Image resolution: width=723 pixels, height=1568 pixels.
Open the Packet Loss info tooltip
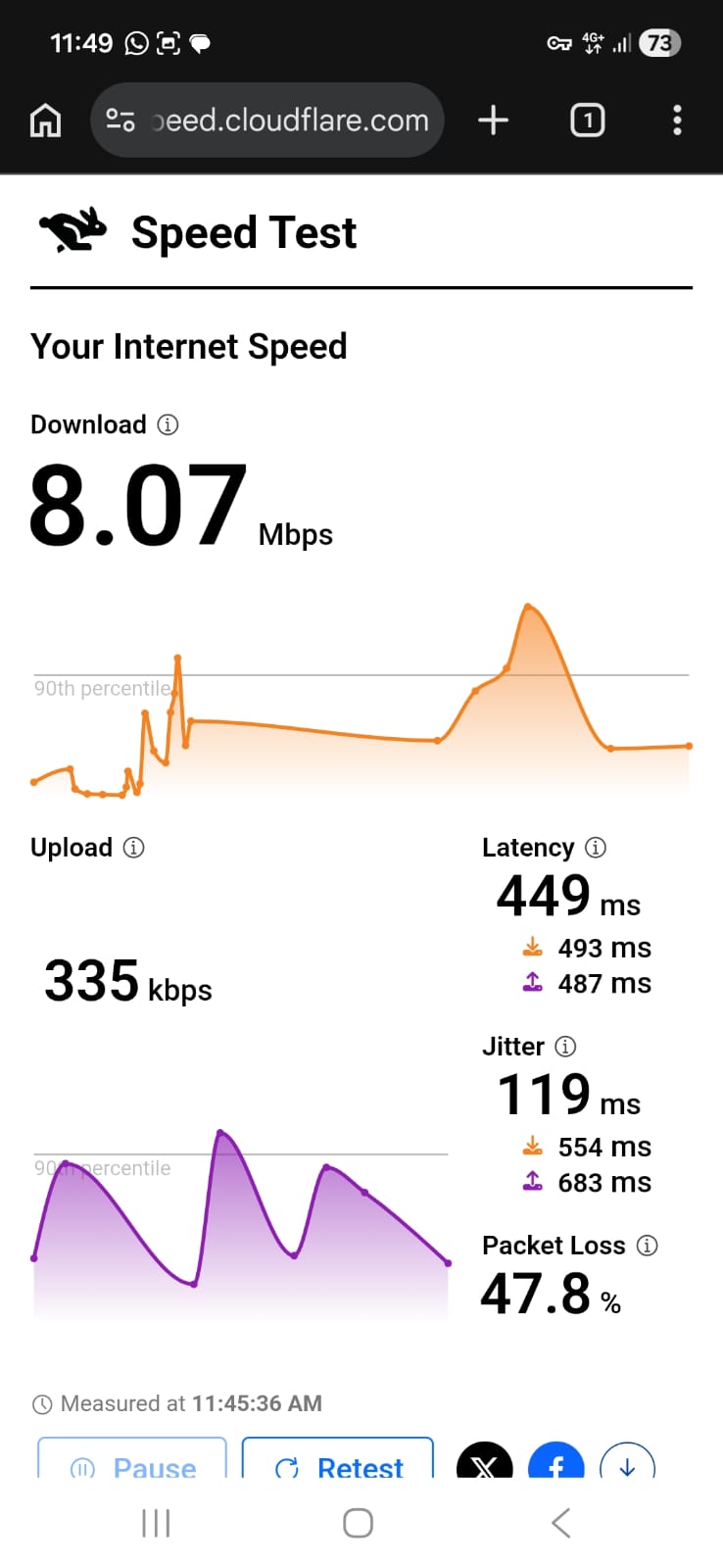point(647,1246)
